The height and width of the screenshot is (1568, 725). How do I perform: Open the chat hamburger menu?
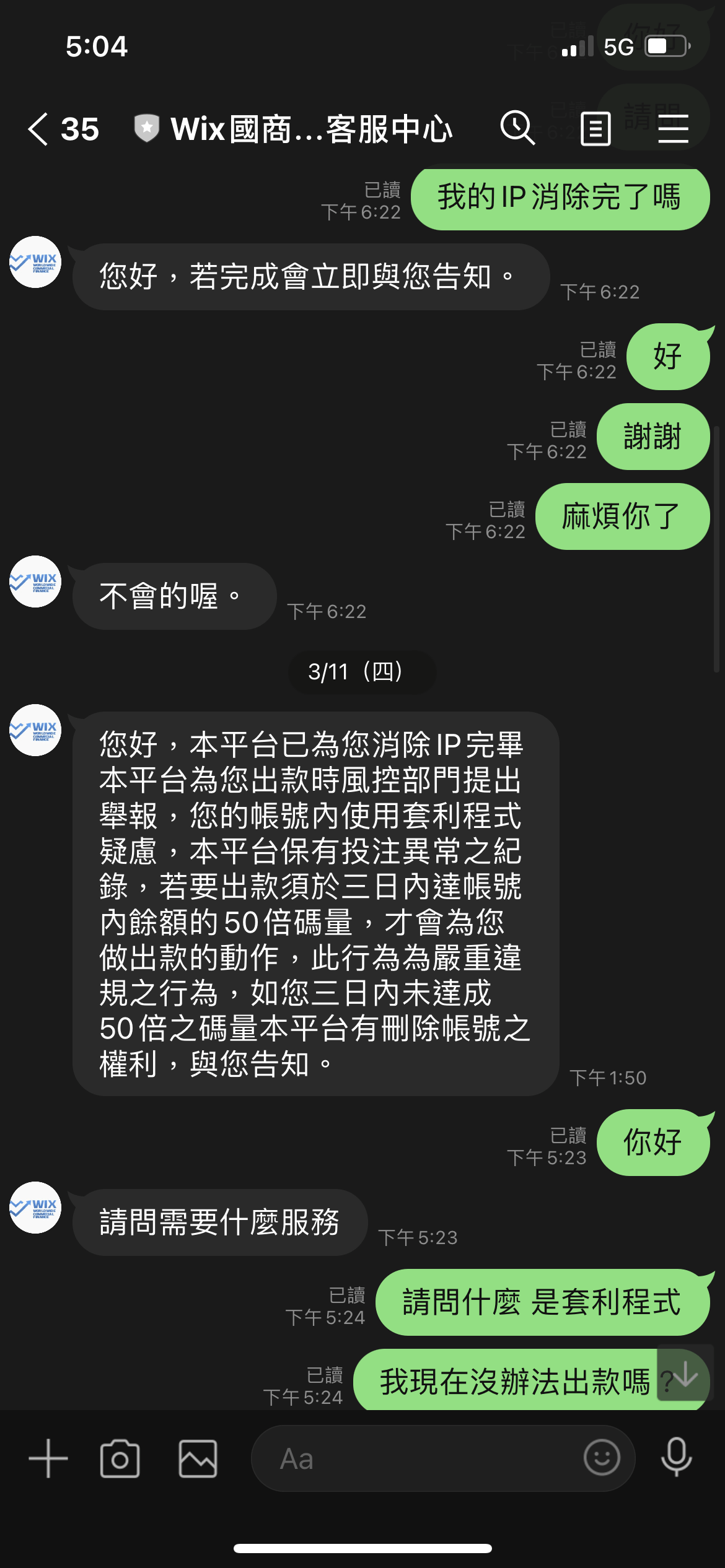[673, 129]
